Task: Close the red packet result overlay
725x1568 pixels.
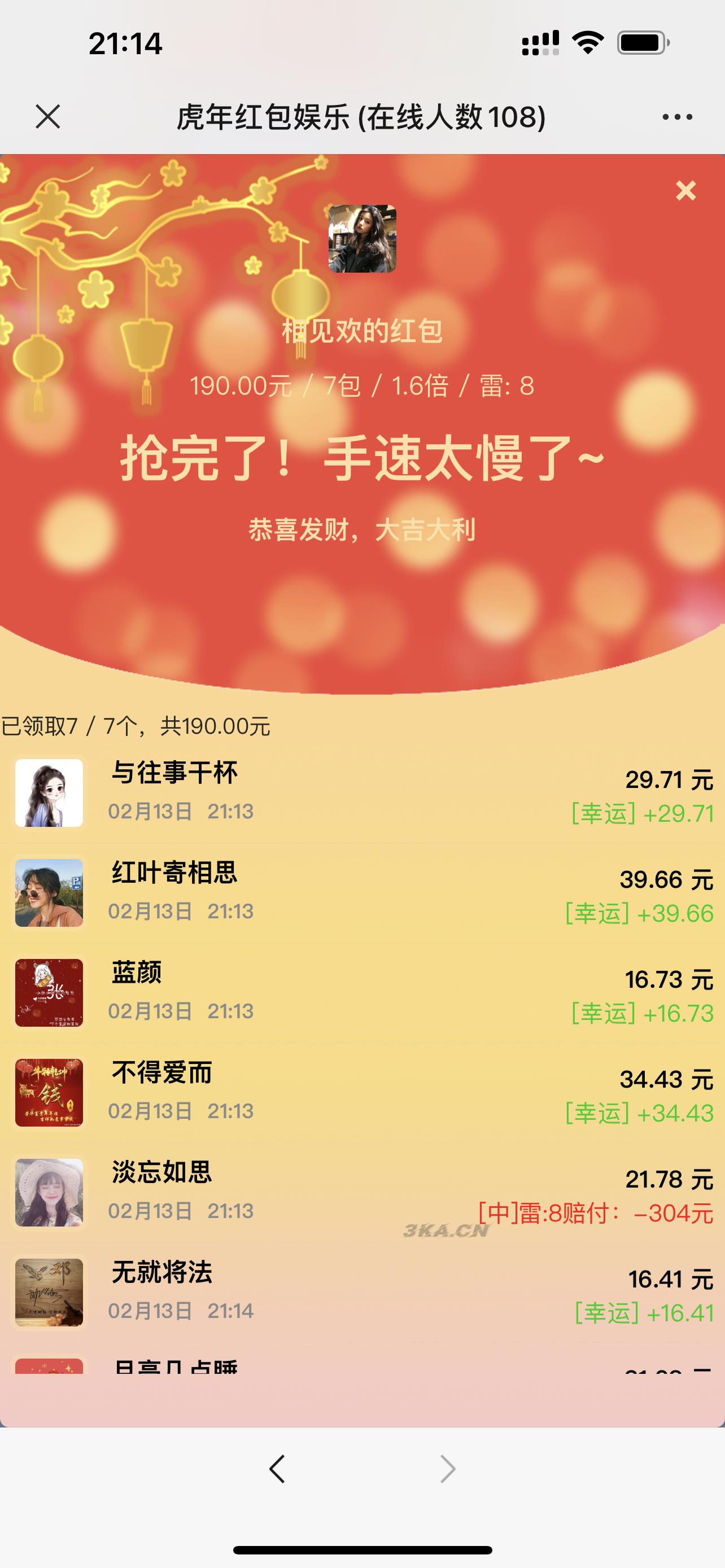Action: point(687,190)
